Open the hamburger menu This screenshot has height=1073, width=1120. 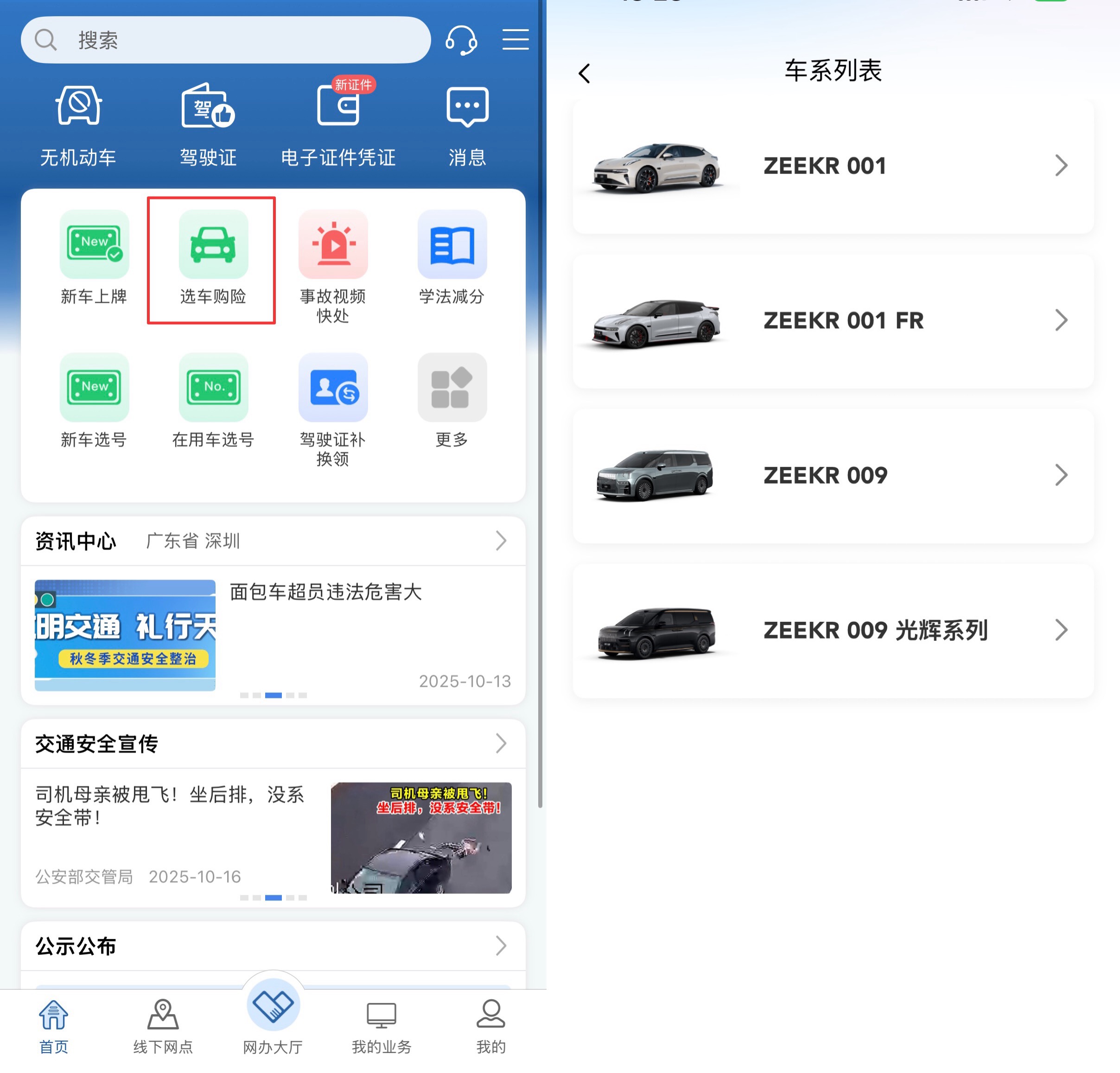515,40
